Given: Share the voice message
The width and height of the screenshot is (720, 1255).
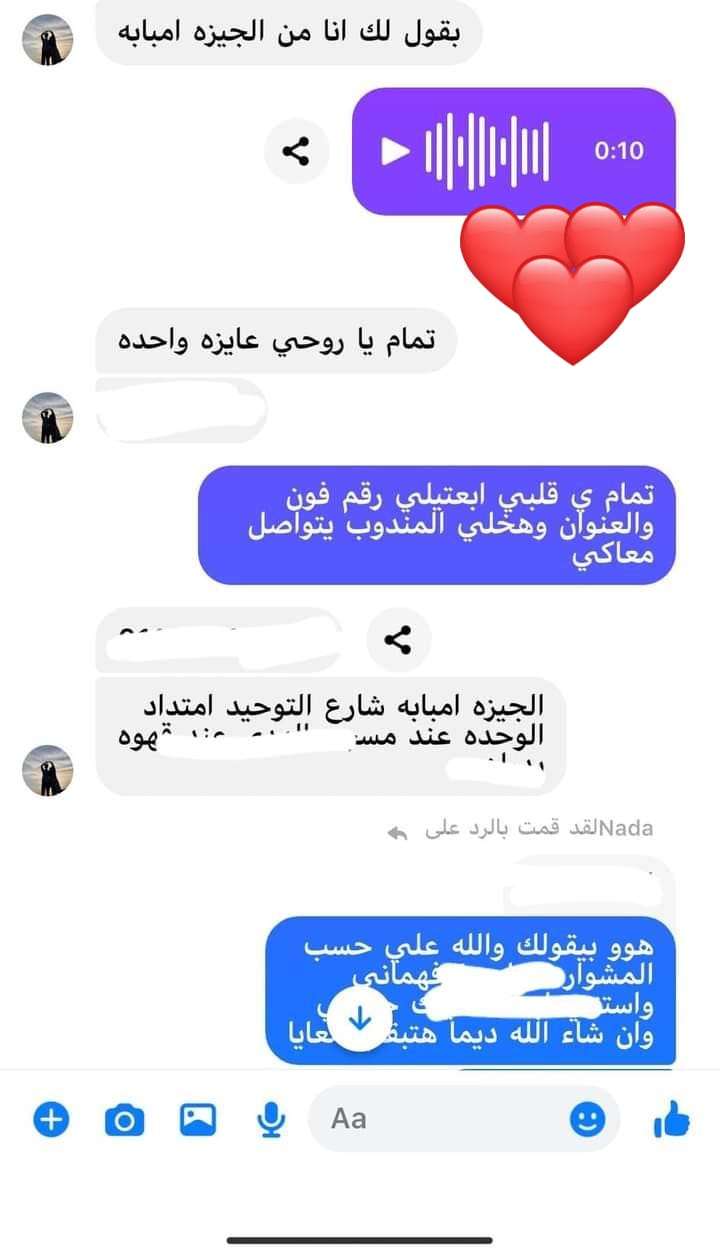Looking at the screenshot, I should (x=295, y=152).
